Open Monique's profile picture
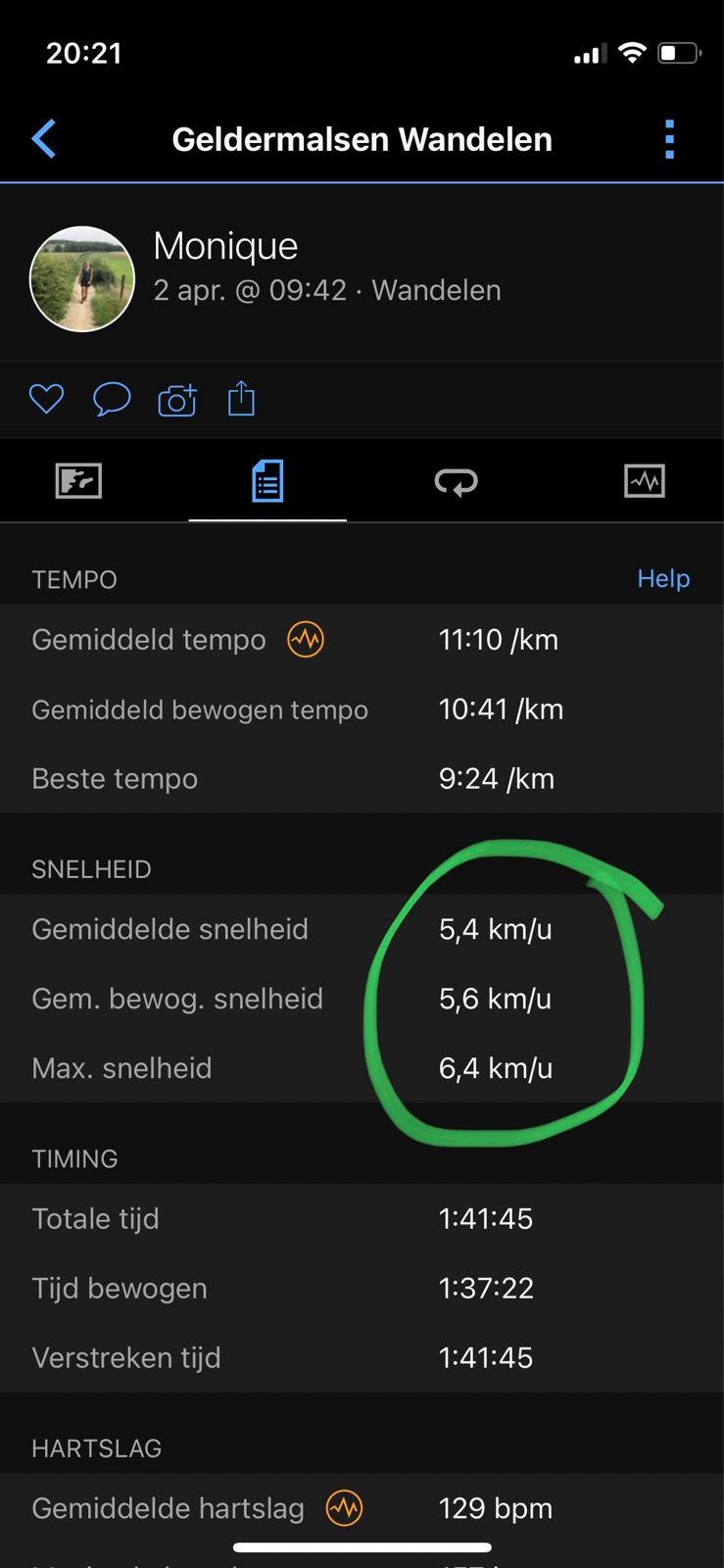 pos(82,279)
